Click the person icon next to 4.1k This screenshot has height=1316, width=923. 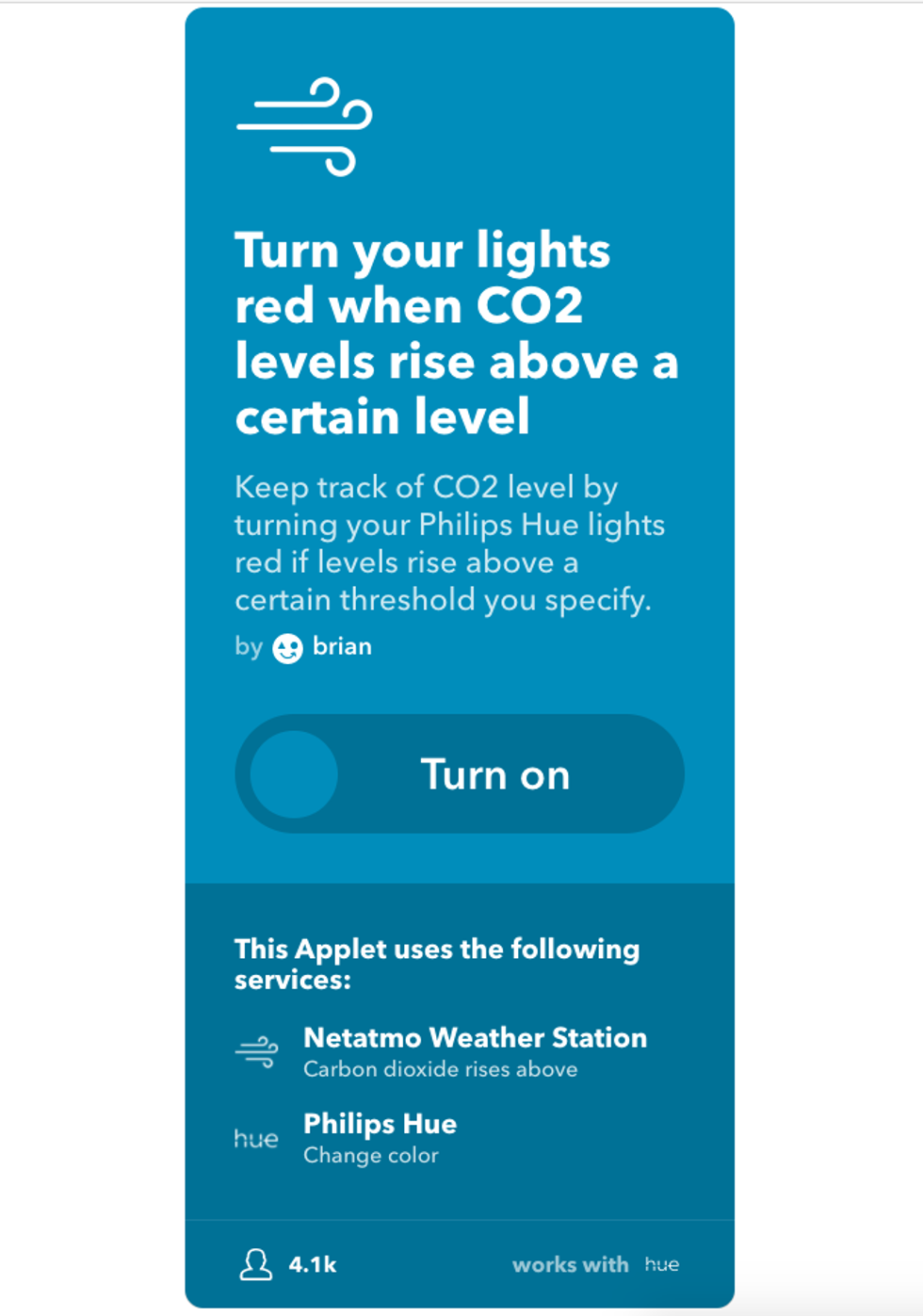256,1262
